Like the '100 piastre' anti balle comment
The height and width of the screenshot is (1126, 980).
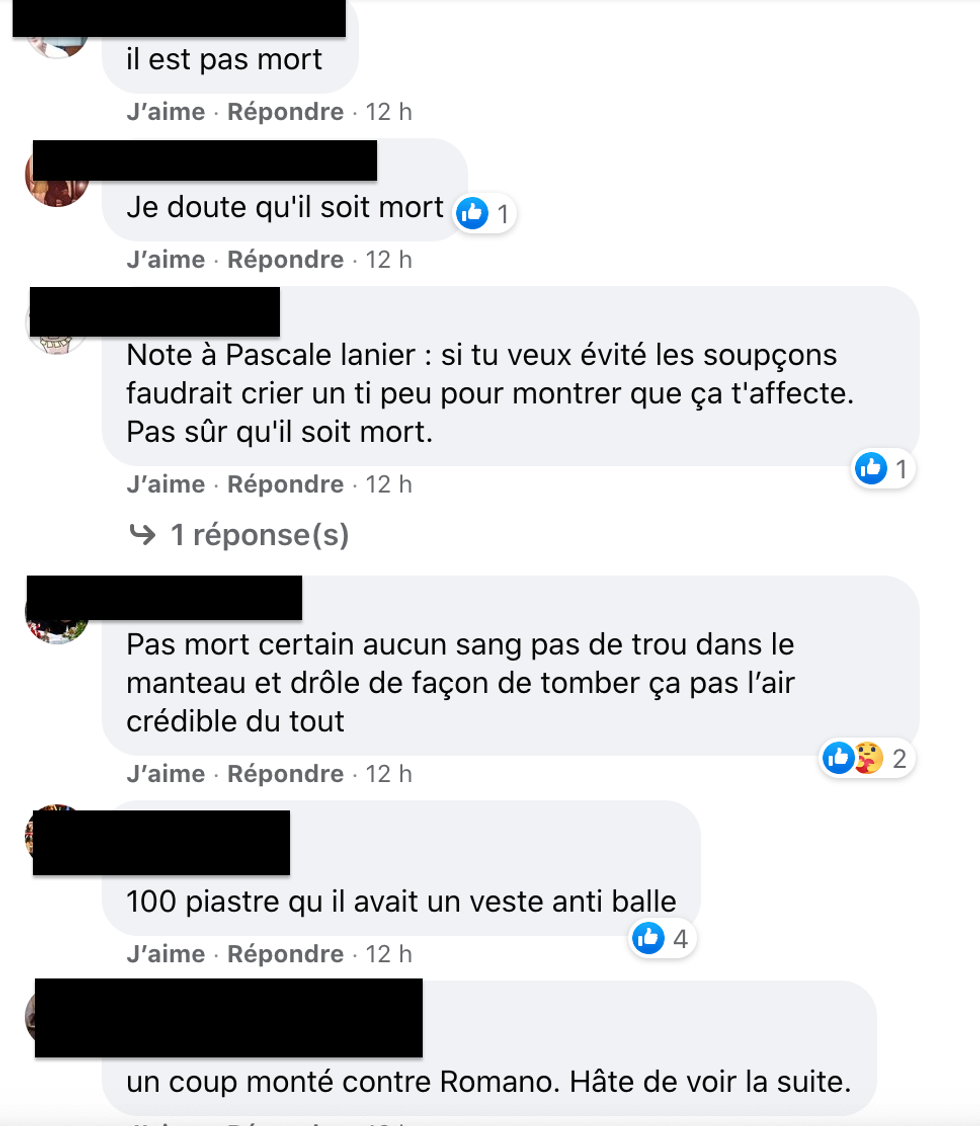165,954
